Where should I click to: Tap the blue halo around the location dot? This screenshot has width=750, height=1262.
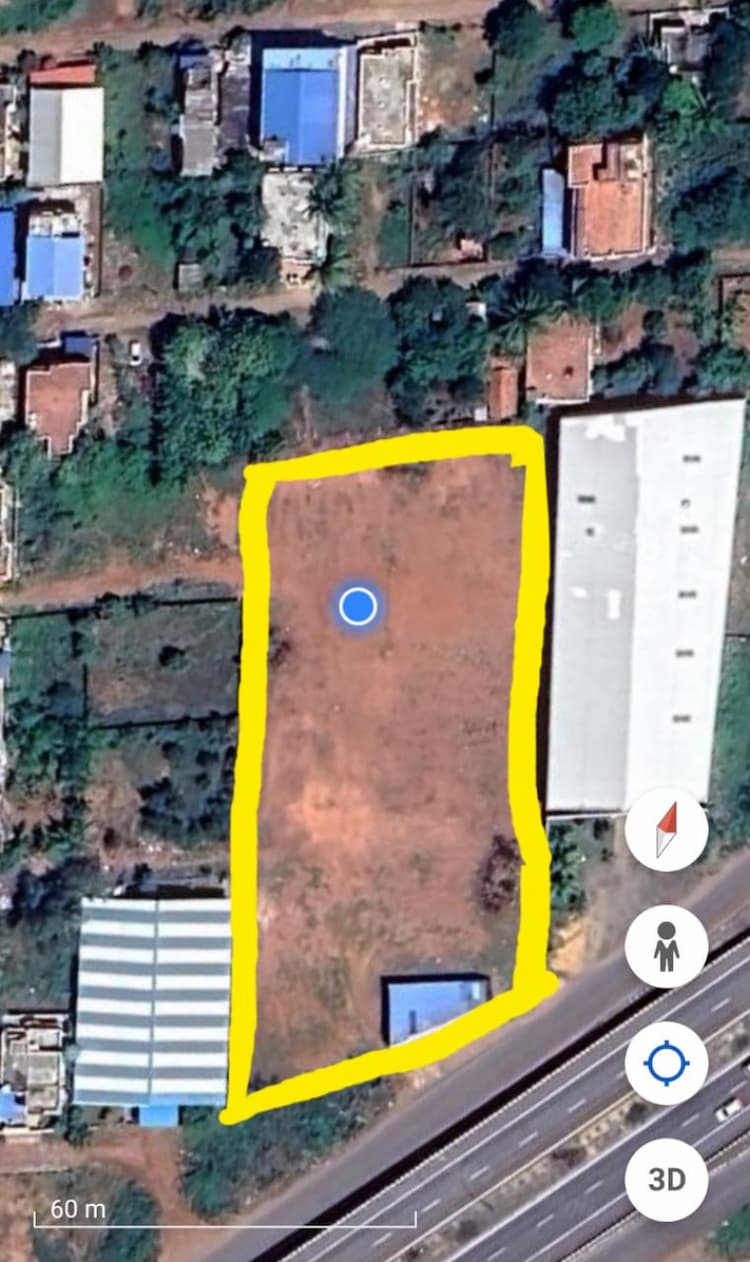(x=357, y=585)
